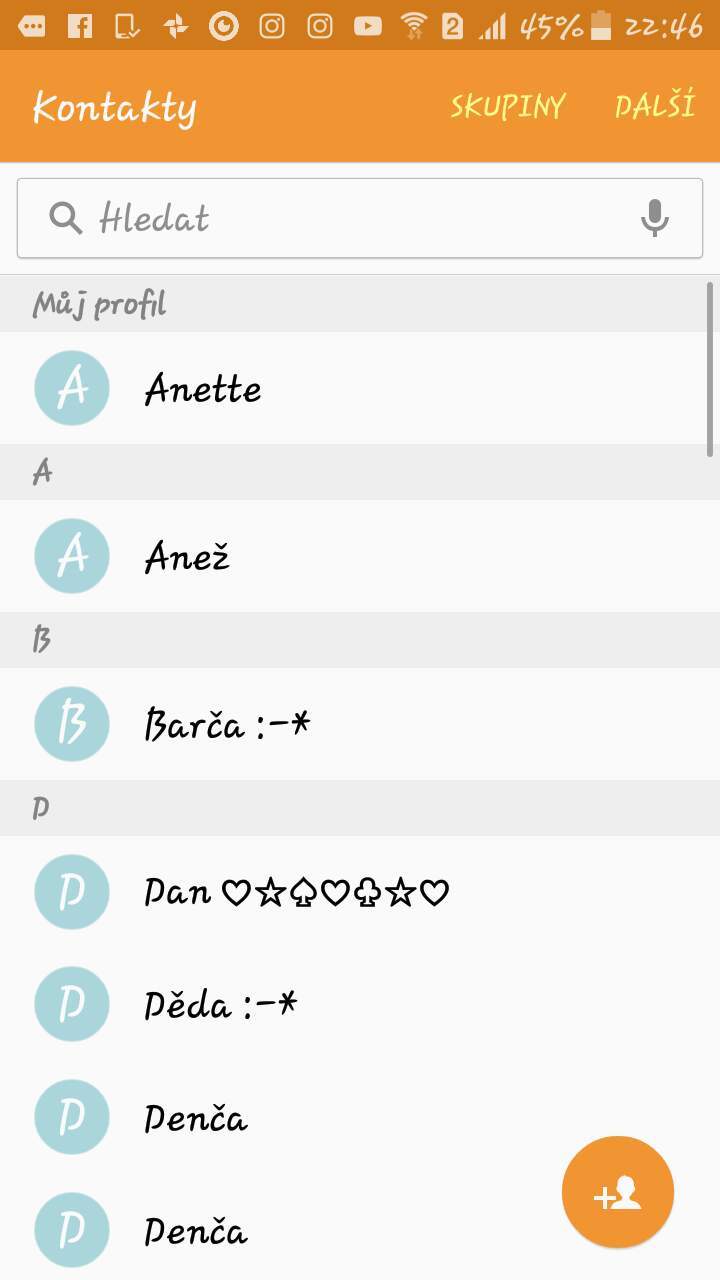Open the contact Barča :-*

pos(360,724)
